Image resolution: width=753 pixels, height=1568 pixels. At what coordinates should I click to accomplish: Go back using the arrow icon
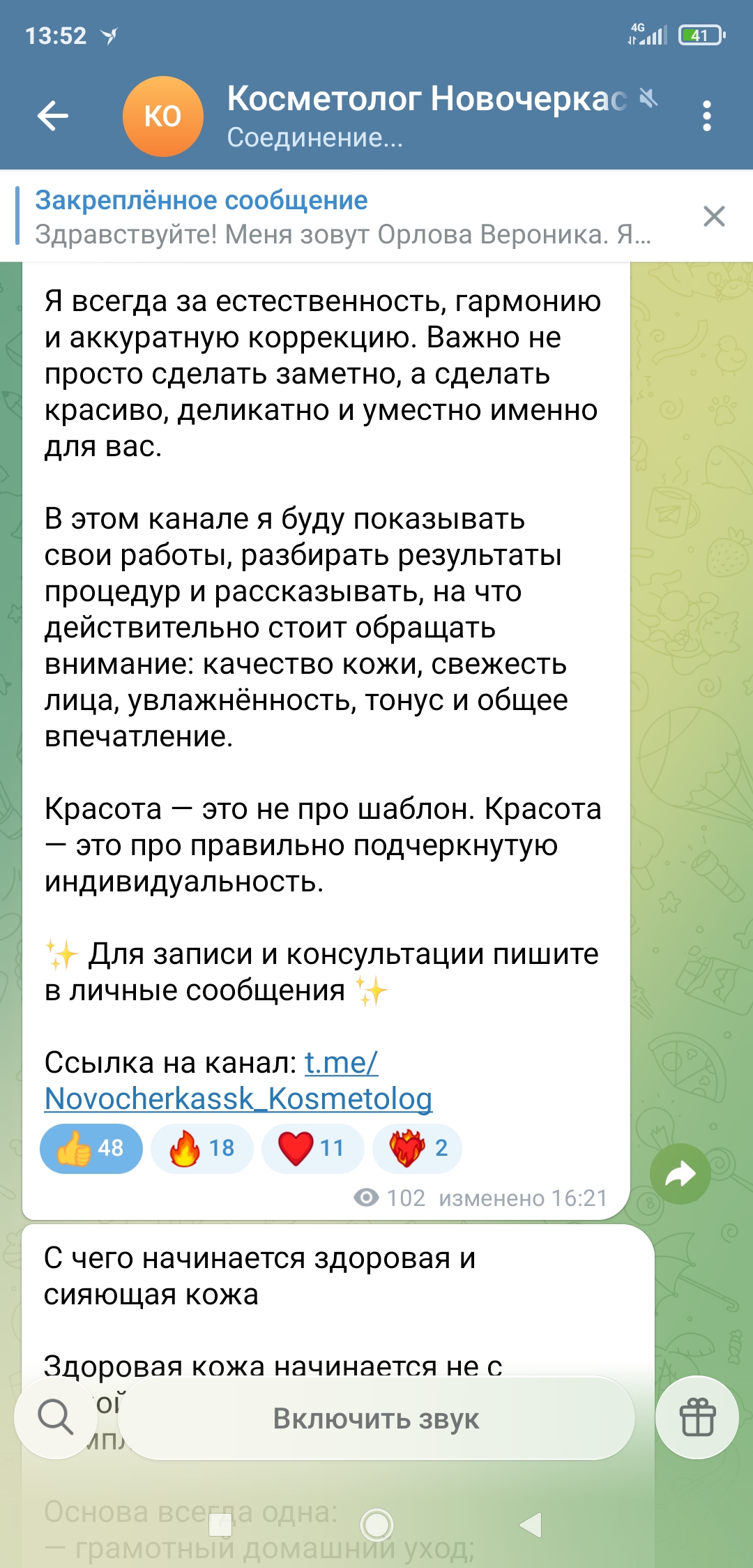pyautogui.click(x=53, y=116)
